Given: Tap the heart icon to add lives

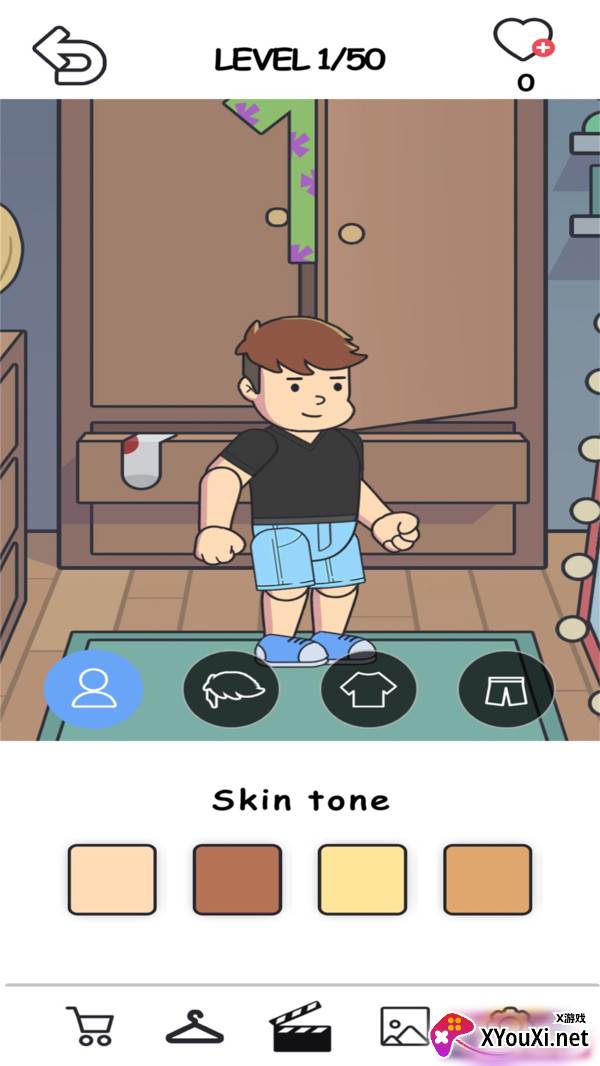Looking at the screenshot, I should click(x=524, y=42).
